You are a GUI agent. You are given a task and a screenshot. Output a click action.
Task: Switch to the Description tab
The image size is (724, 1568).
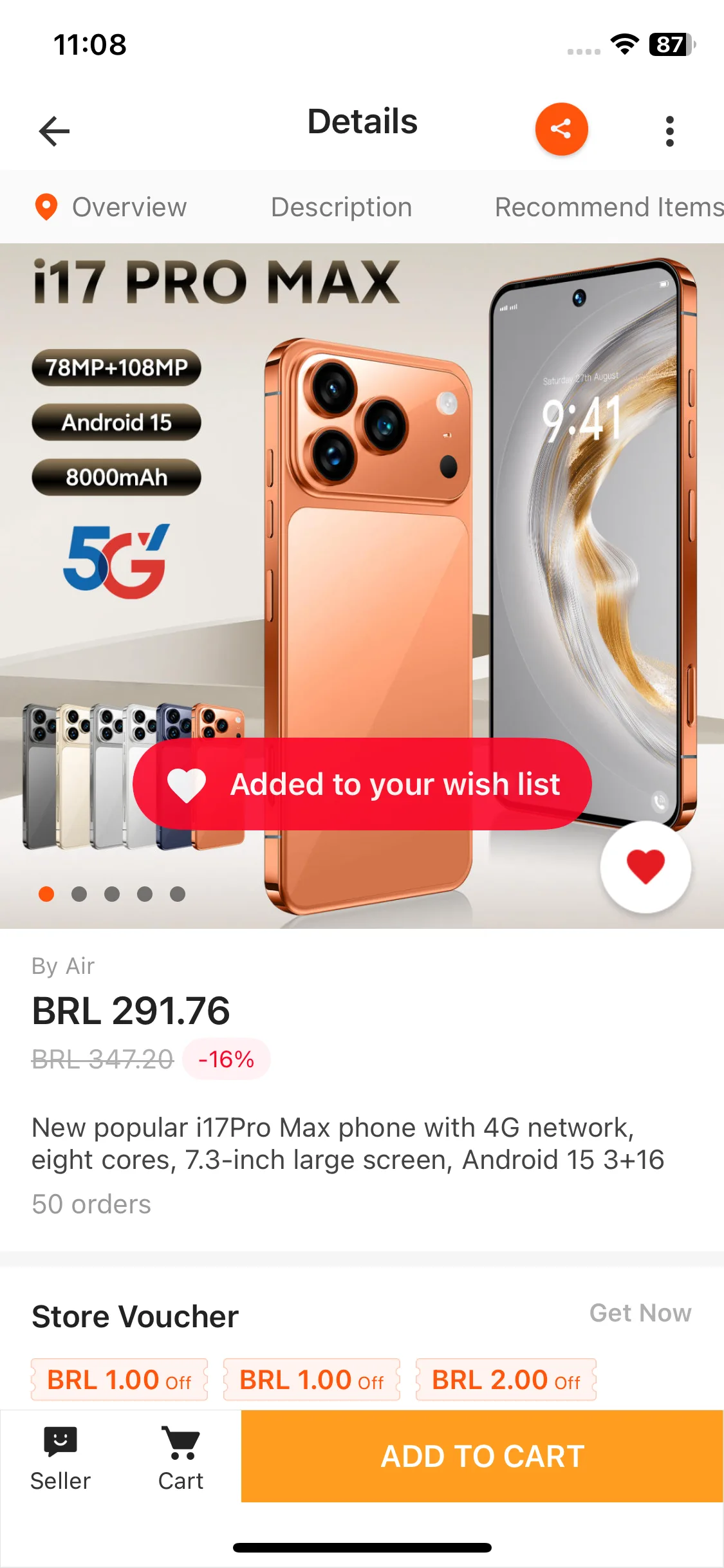click(x=341, y=207)
